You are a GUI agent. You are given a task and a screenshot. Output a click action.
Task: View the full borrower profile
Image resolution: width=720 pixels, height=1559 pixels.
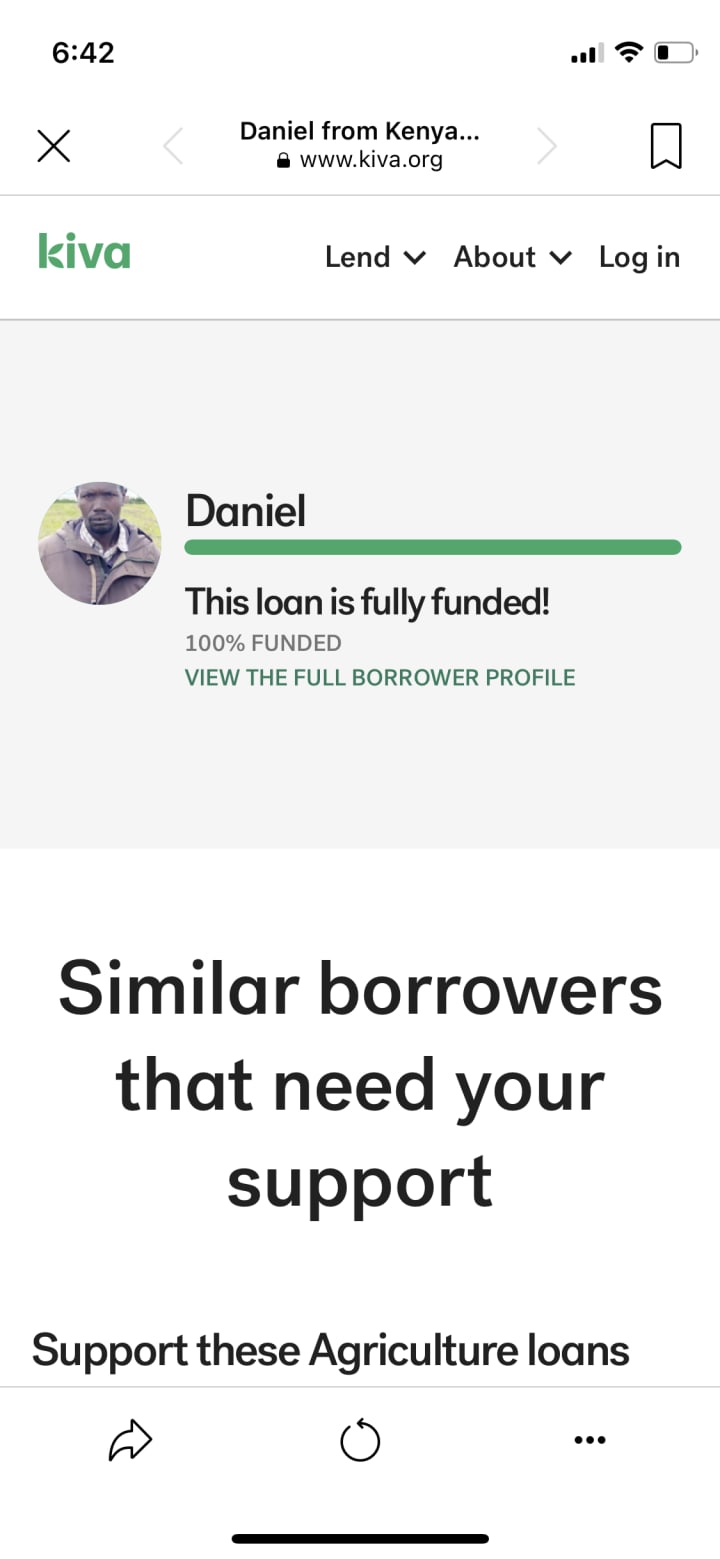click(x=380, y=677)
